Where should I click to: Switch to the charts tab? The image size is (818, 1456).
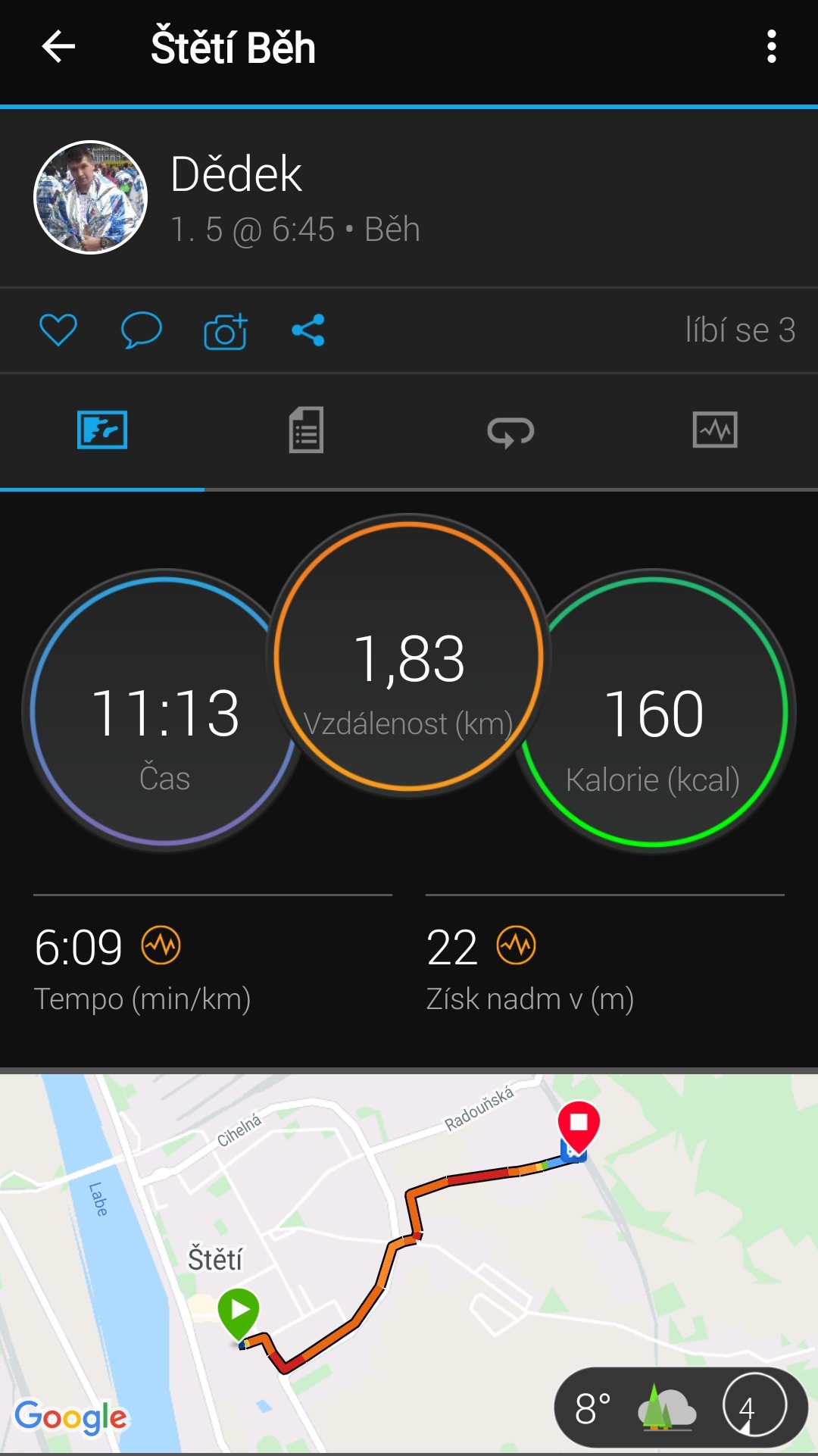(715, 430)
